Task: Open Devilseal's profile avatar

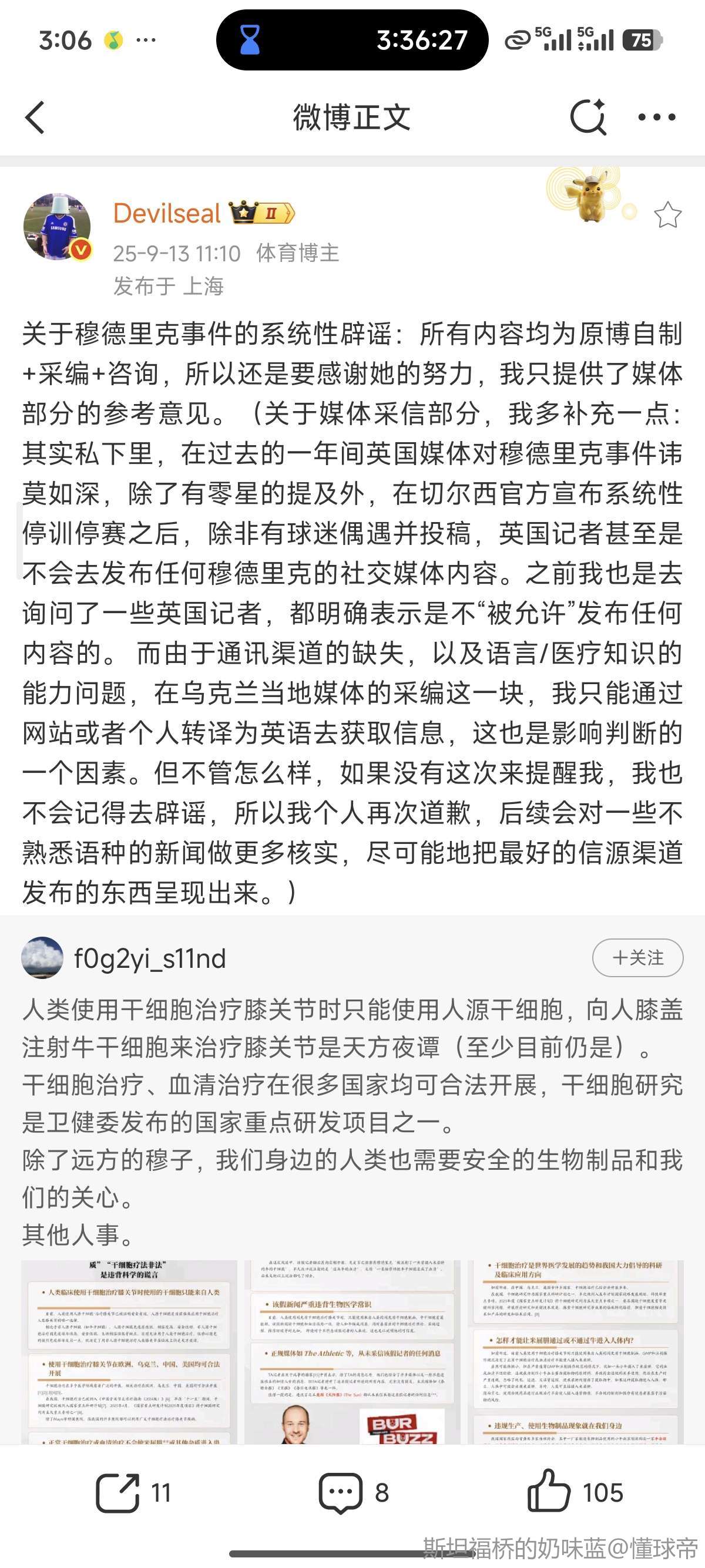Action: click(57, 227)
